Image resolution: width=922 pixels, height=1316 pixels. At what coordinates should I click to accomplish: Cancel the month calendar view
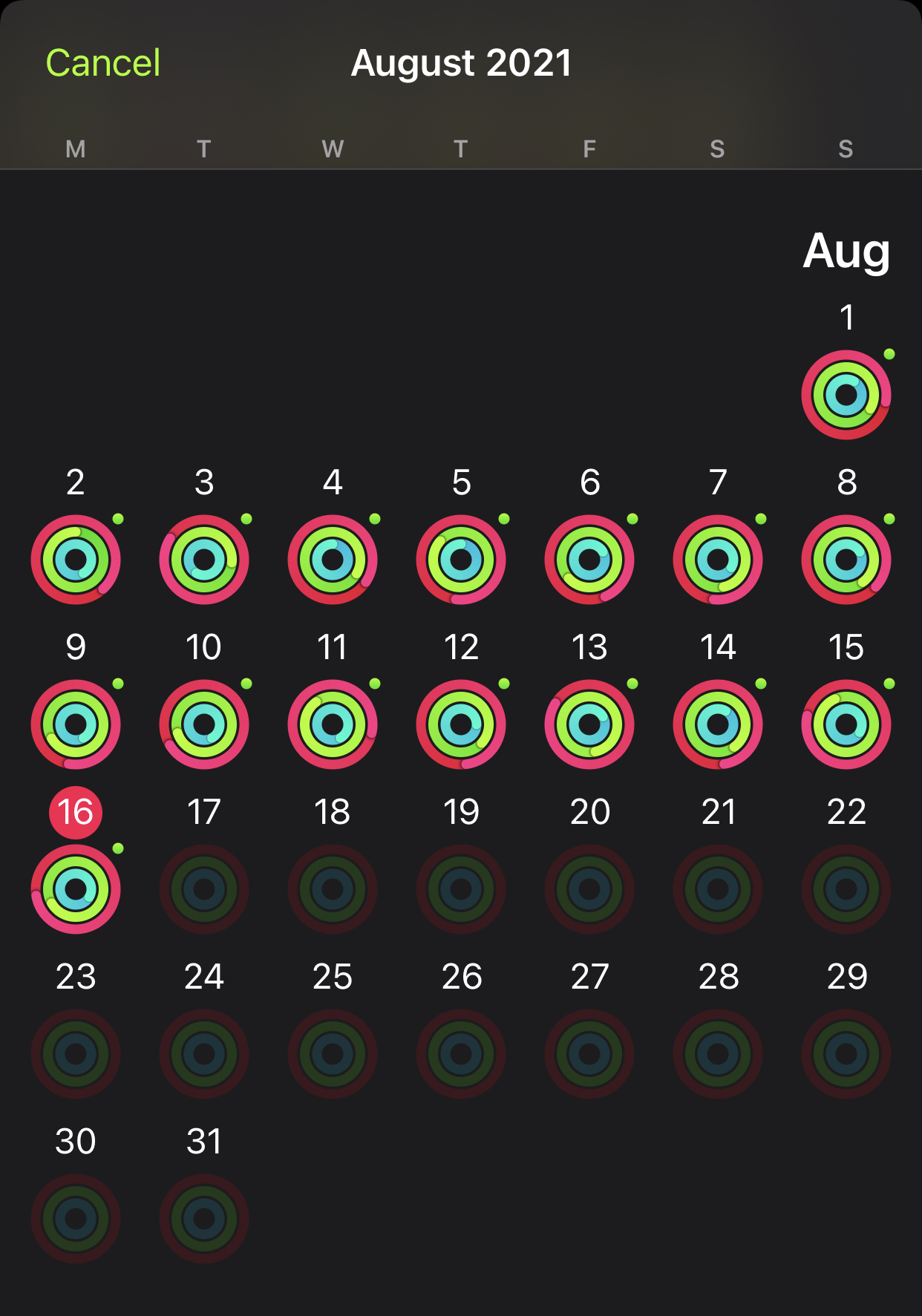click(x=103, y=63)
